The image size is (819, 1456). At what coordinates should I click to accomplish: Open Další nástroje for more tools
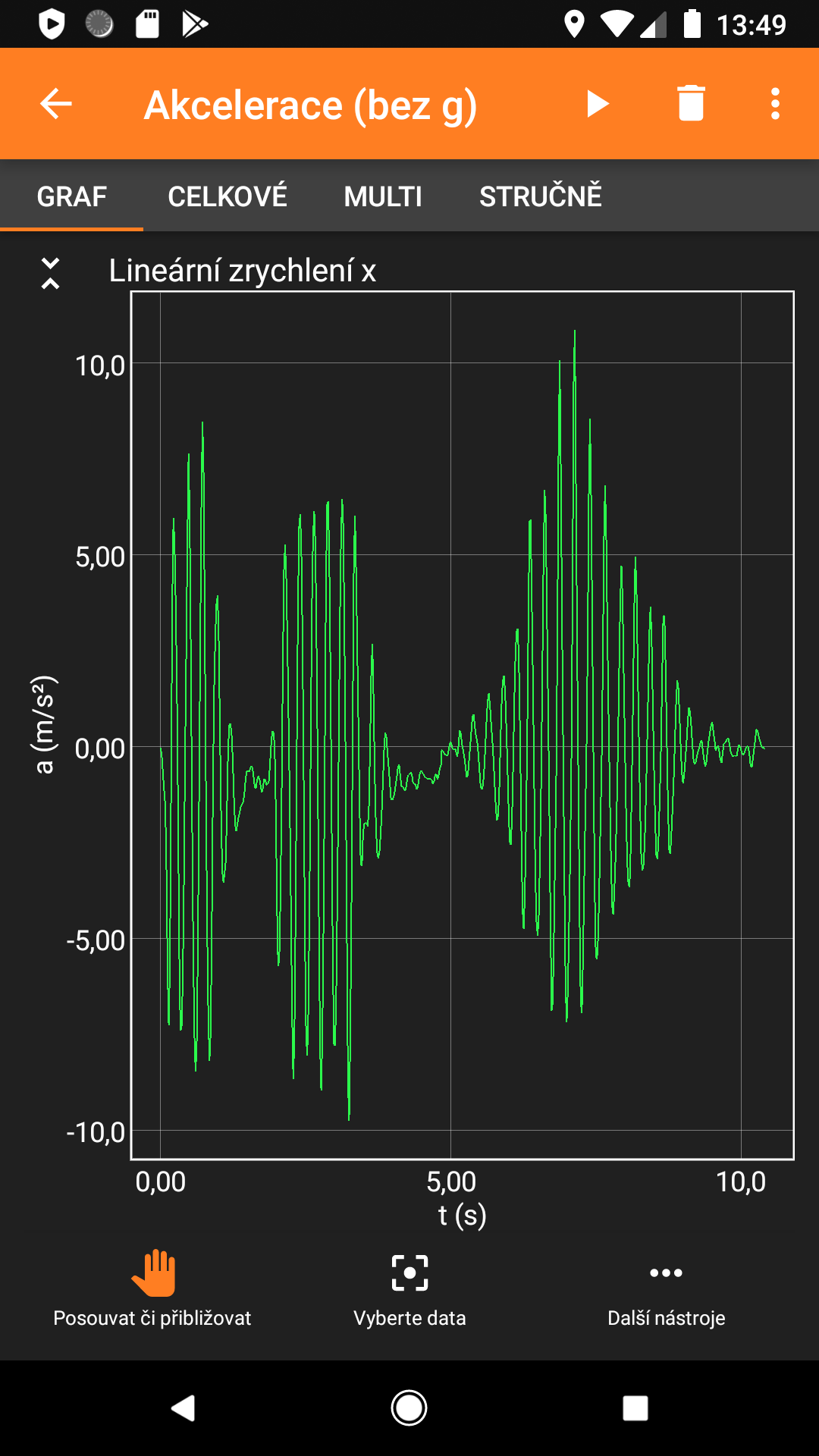point(666,1288)
